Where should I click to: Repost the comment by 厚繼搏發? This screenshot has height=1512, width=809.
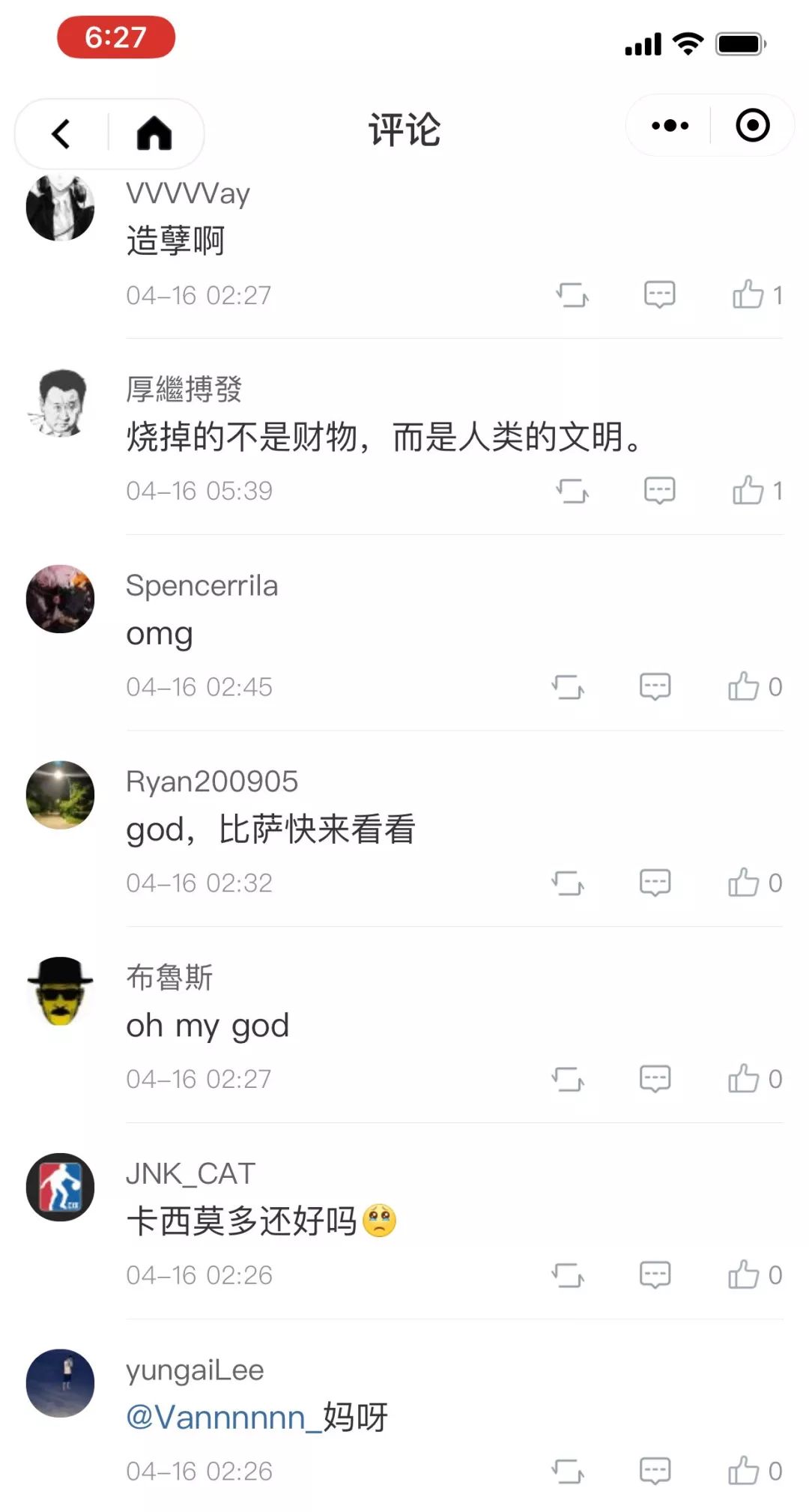tap(572, 491)
